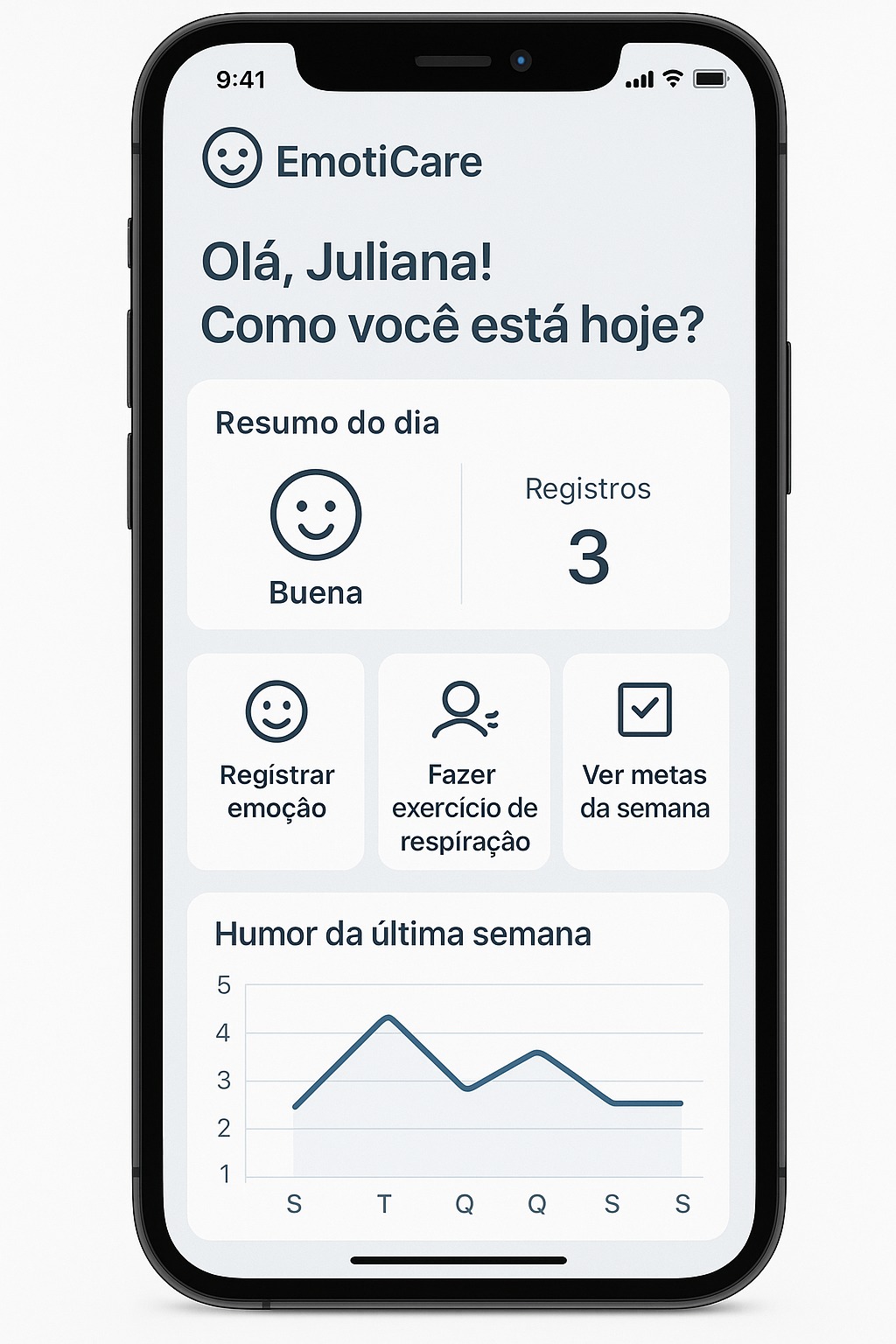
Task: Tap Registrar emoção button
Action: click(276, 761)
